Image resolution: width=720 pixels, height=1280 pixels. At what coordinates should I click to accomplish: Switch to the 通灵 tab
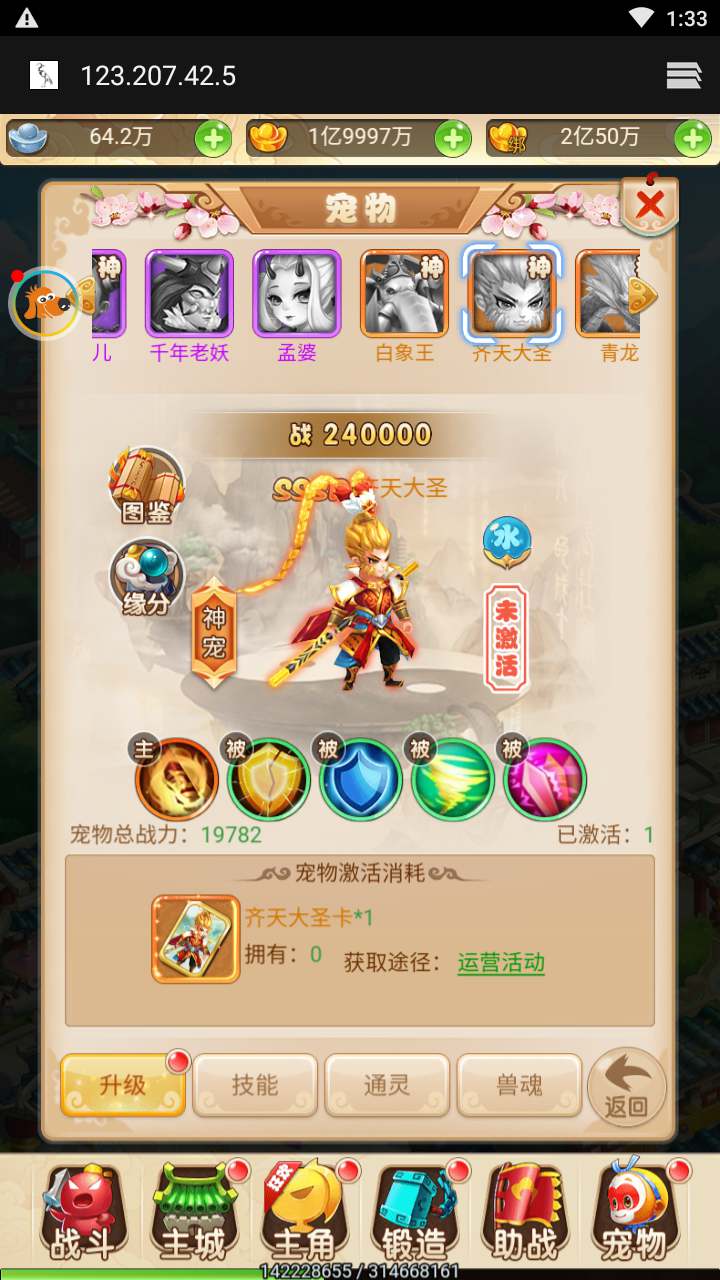[x=387, y=1085]
